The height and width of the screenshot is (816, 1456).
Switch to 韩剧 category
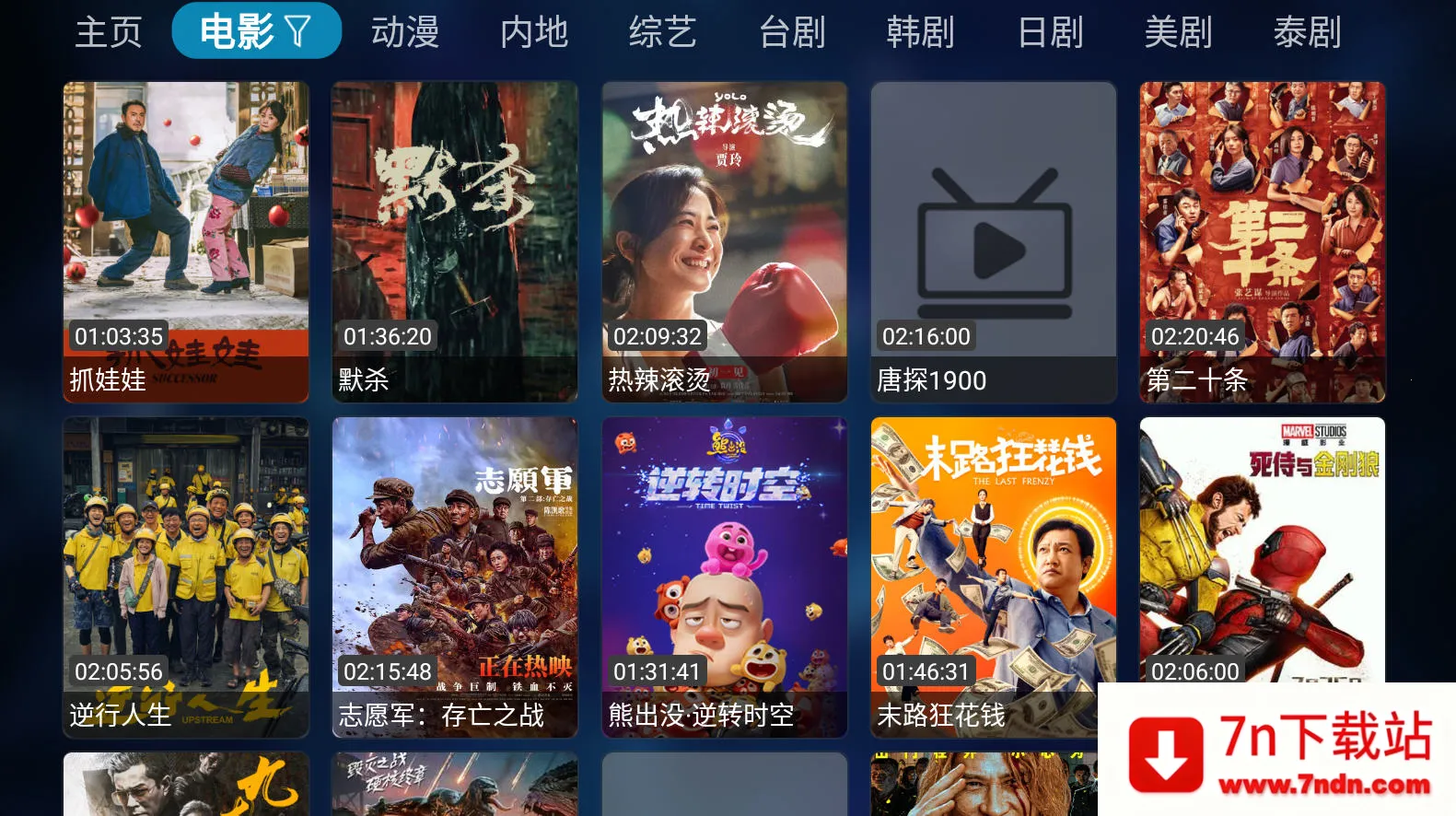coord(921,32)
